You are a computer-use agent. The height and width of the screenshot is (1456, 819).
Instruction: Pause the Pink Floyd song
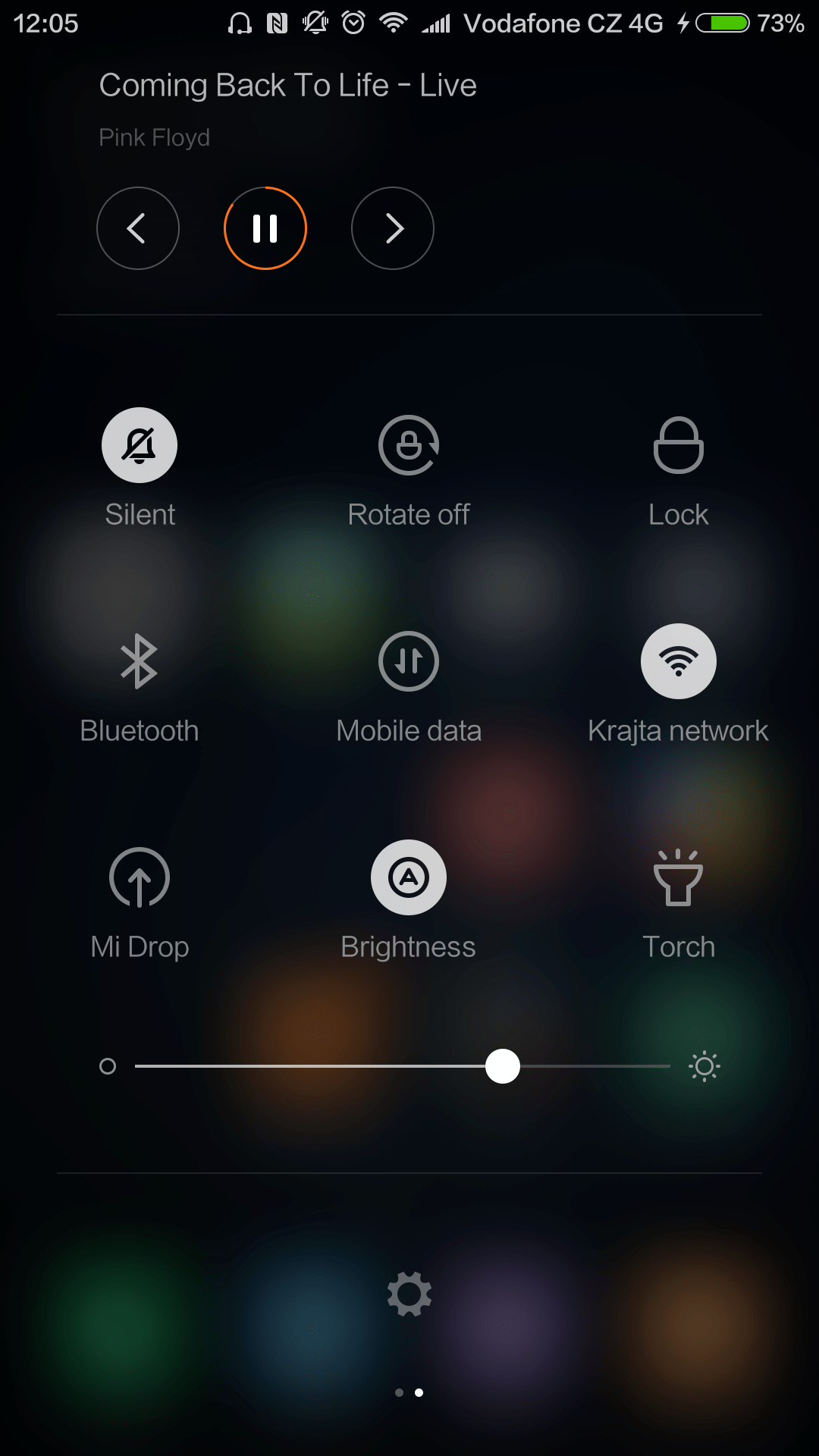[x=265, y=228]
